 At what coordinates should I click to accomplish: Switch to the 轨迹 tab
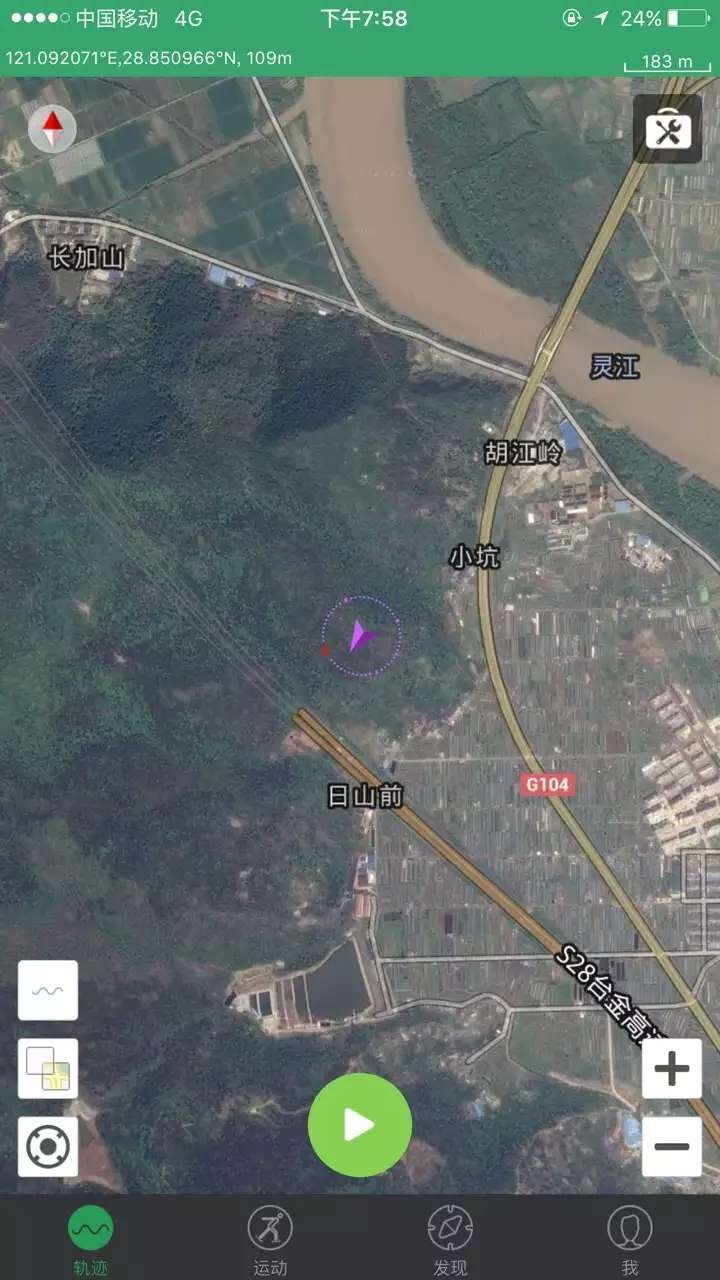point(90,1238)
